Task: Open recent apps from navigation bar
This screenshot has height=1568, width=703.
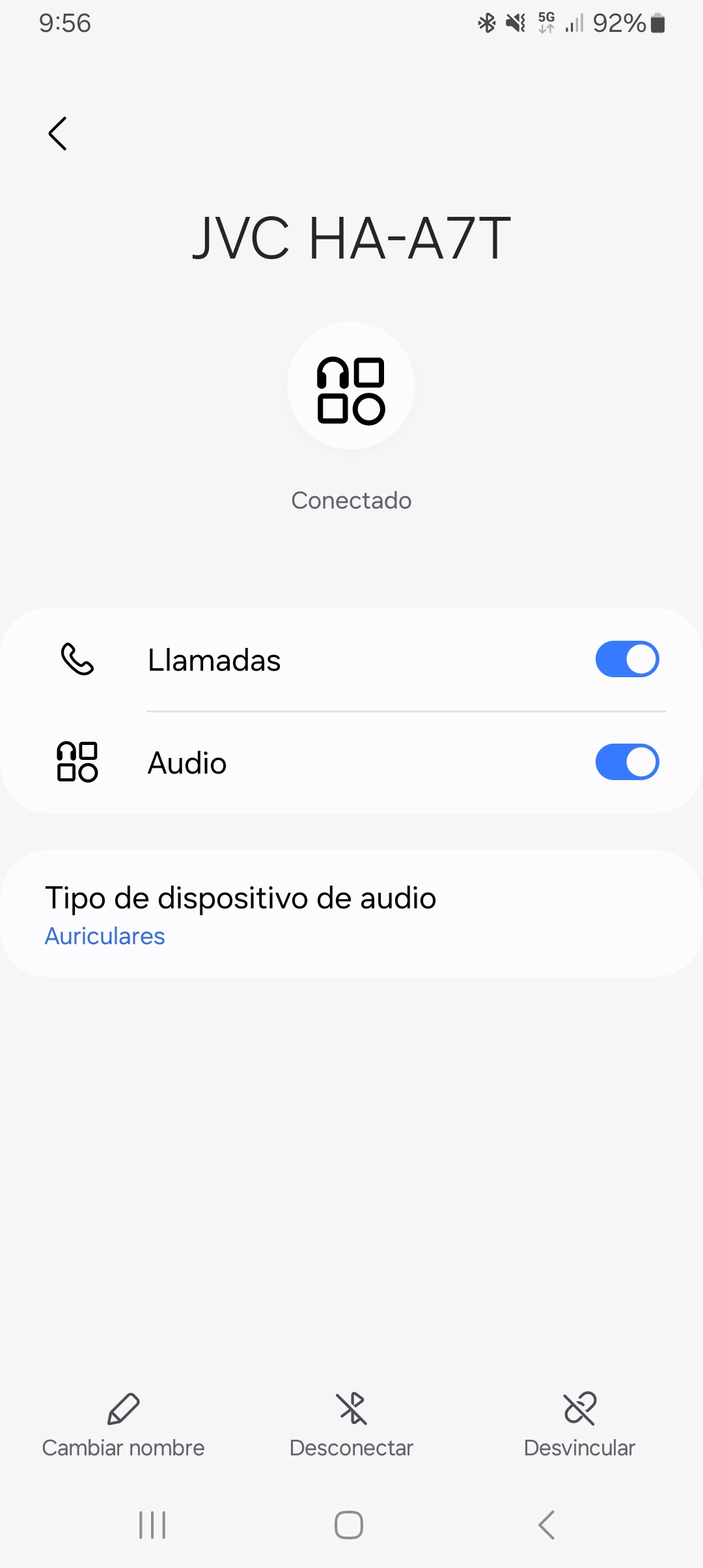Action: [x=152, y=1525]
